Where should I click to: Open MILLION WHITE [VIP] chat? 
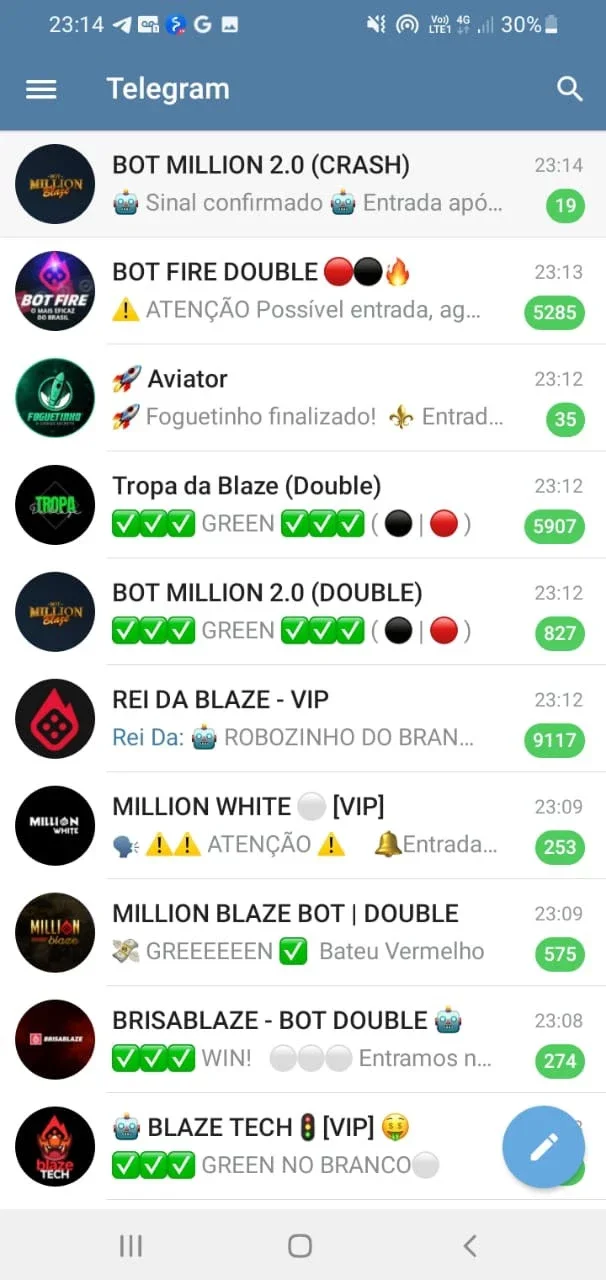coord(303,826)
